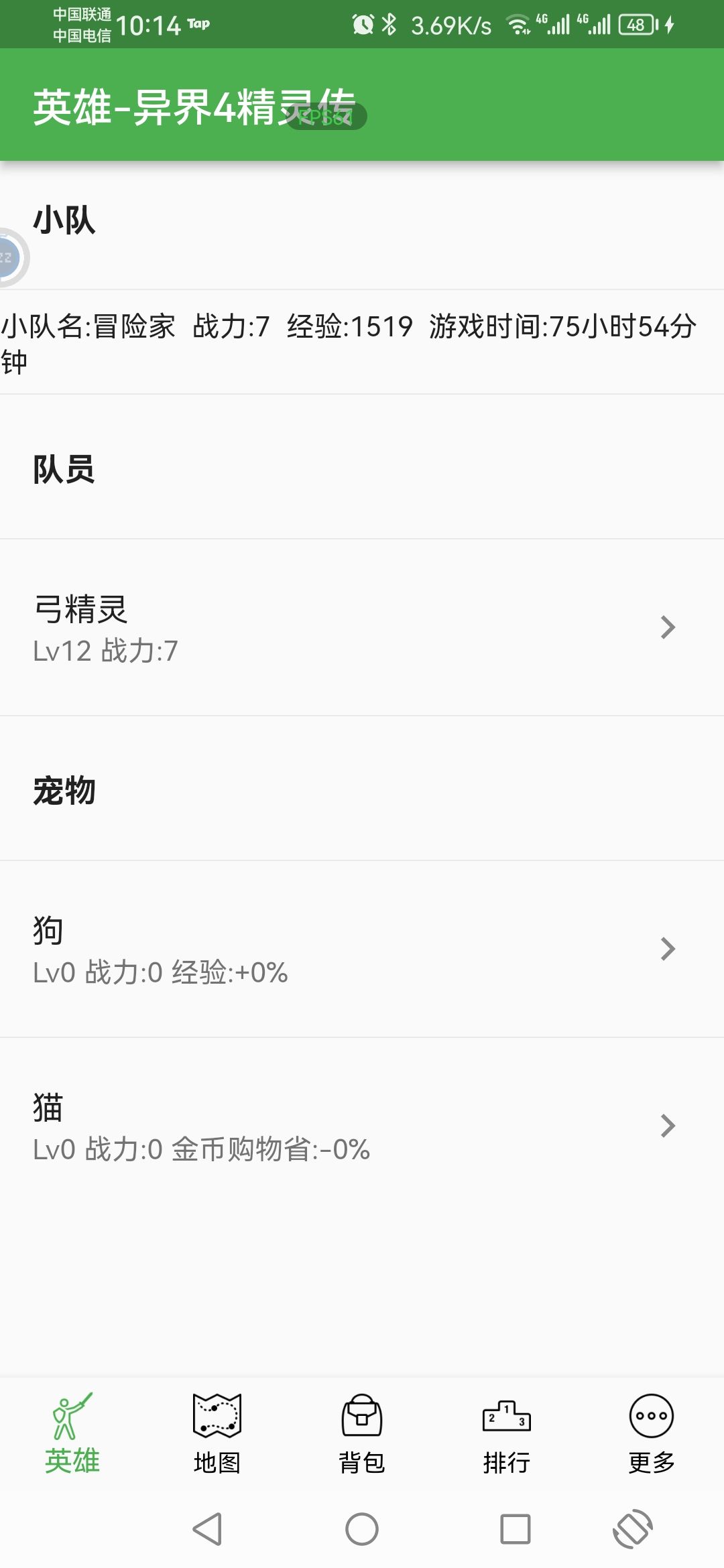Go back with system back button
The height and width of the screenshot is (1568, 724).
pyautogui.click(x=207, y=1529)
